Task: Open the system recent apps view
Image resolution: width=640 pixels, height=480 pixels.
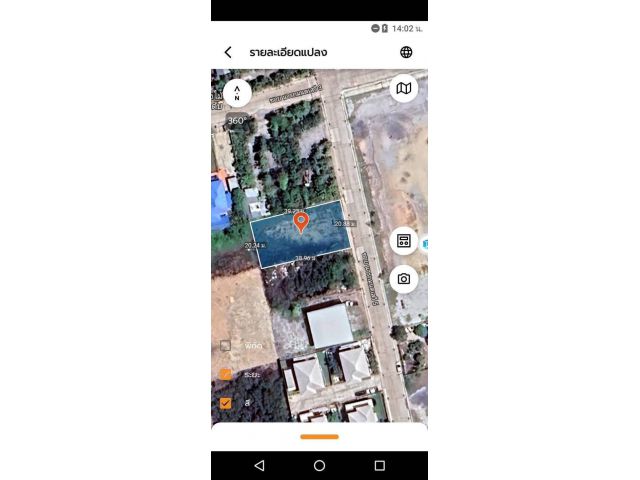Action: coord(379,466)
